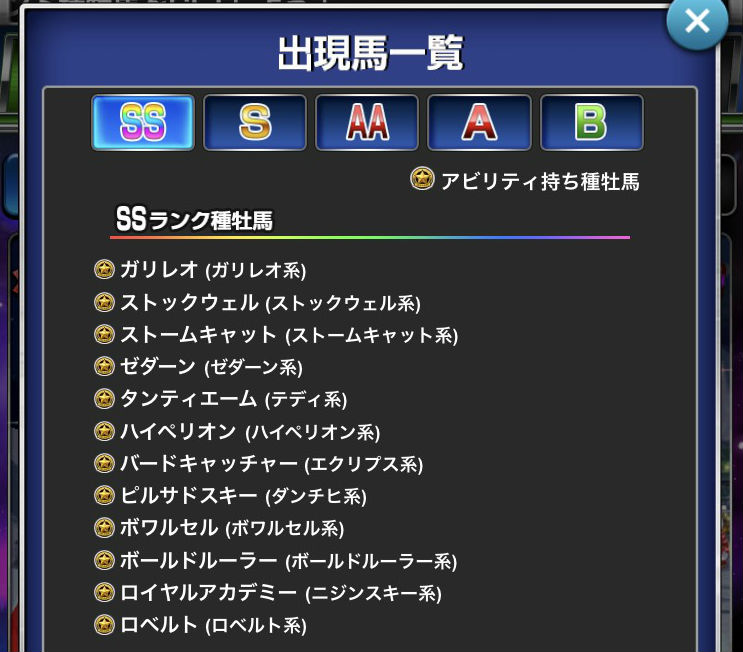Close the 出現馬一覧 dialog
The image size is (743, 652).
(697, 22)
